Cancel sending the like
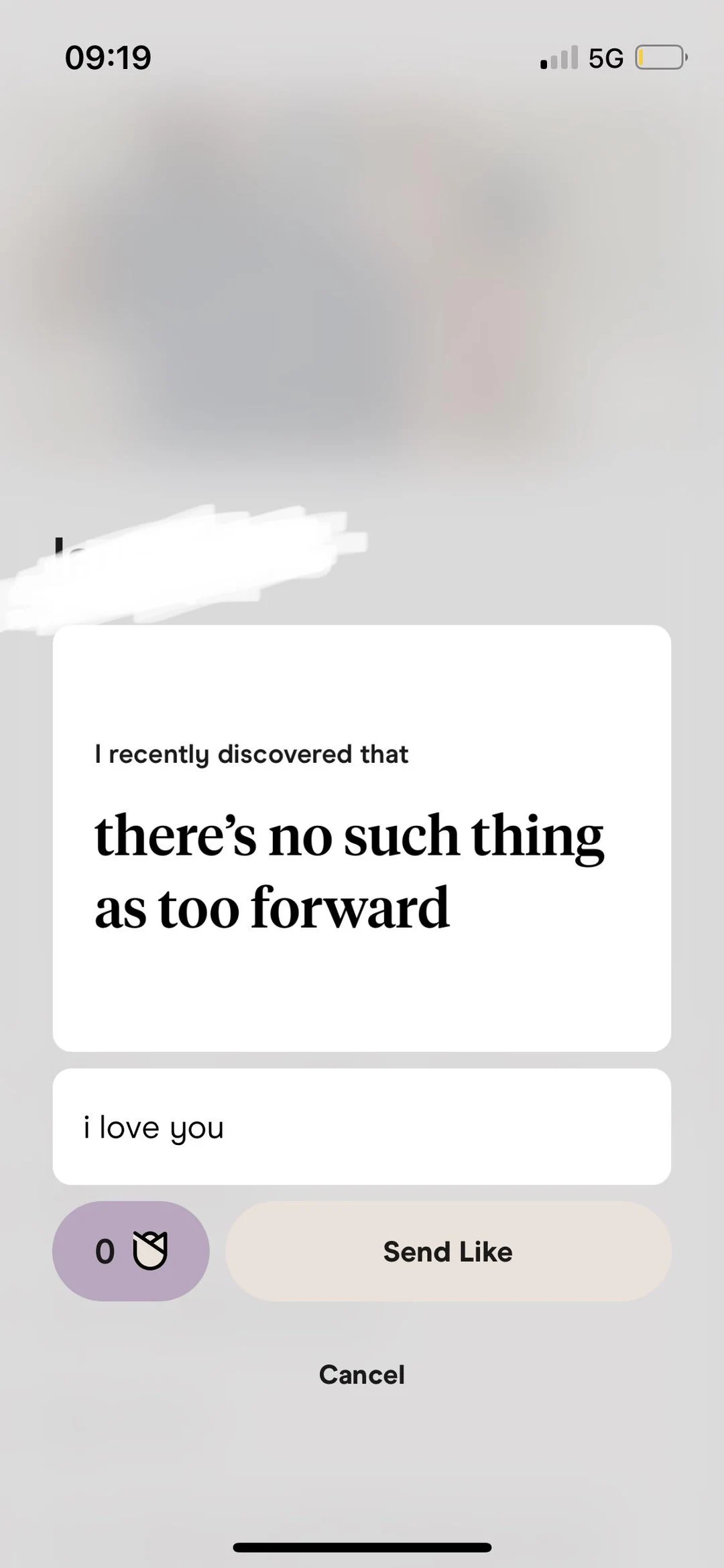 tap(361, 1375)
